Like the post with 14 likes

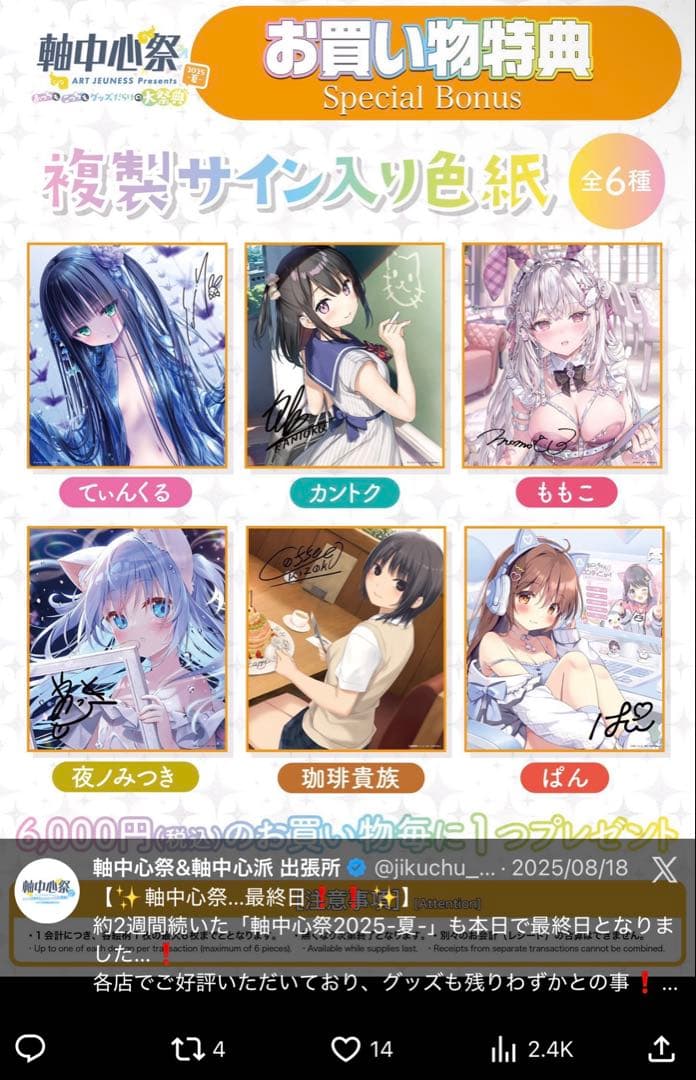[346, 1048]
